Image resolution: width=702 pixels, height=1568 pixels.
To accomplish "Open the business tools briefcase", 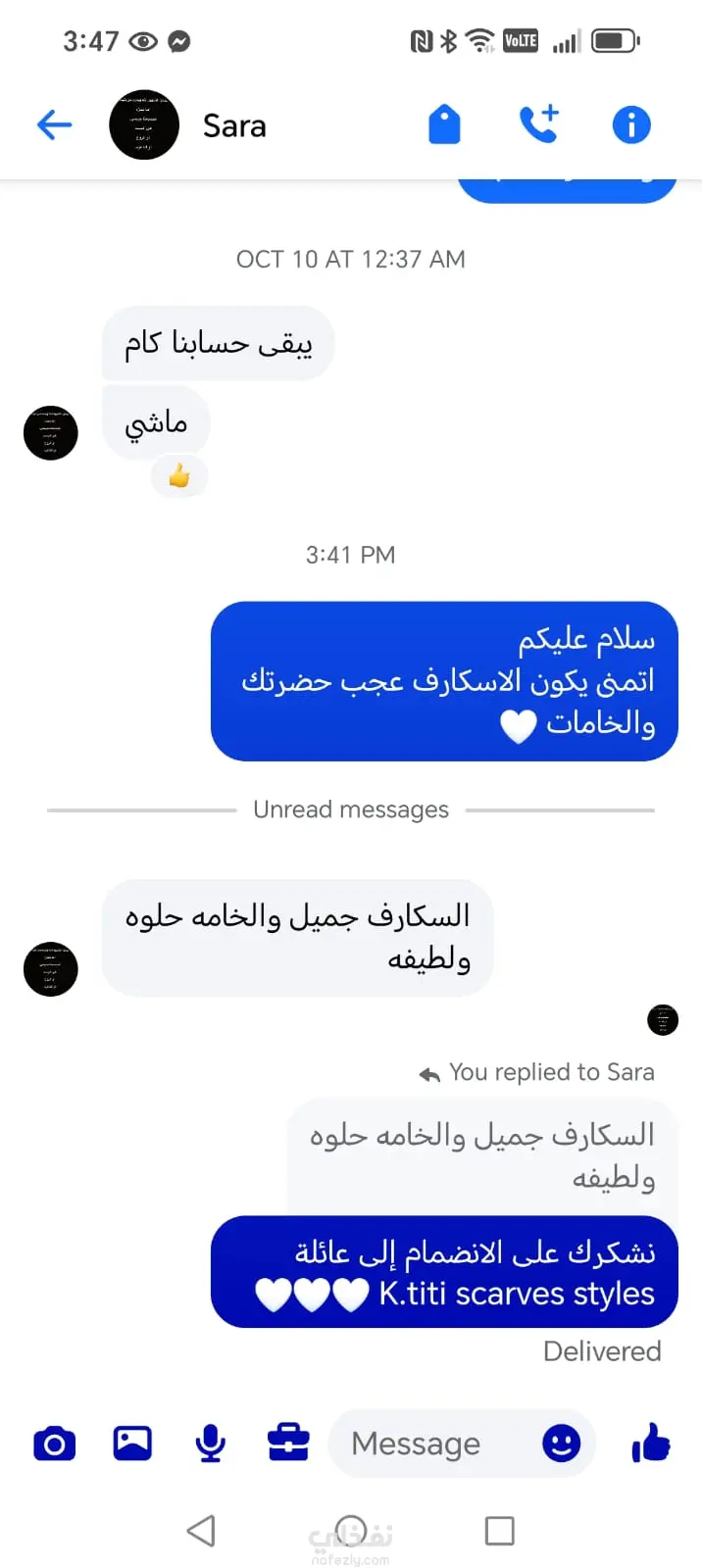I will click(288, 1444).
